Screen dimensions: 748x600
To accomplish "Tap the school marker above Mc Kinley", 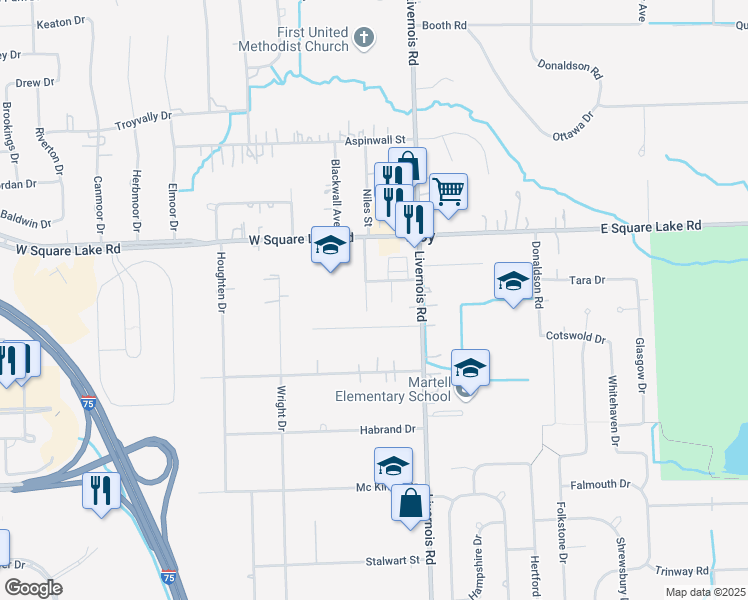I will pyautogui.click(x=393, y=466).
